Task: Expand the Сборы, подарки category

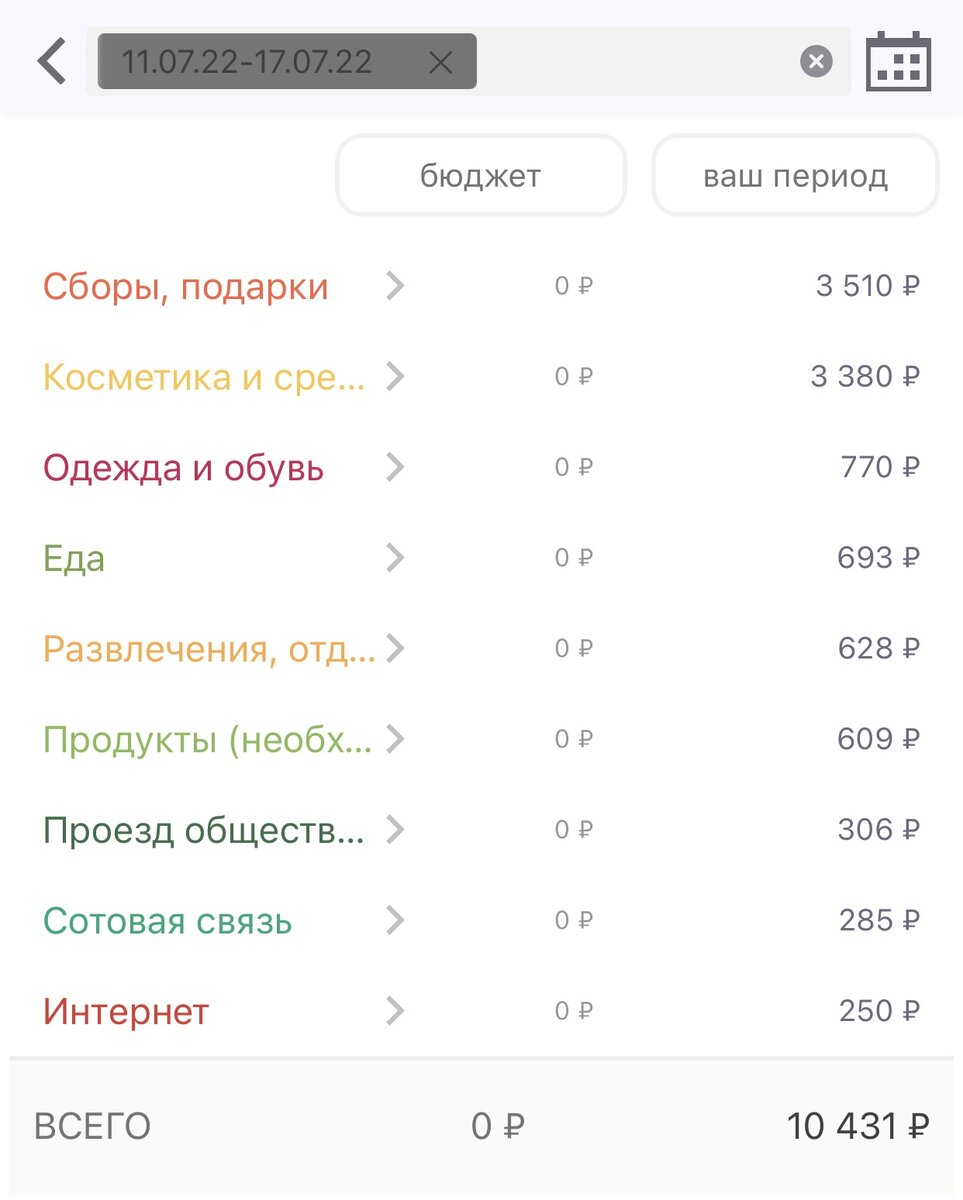Action: [394, 285]
